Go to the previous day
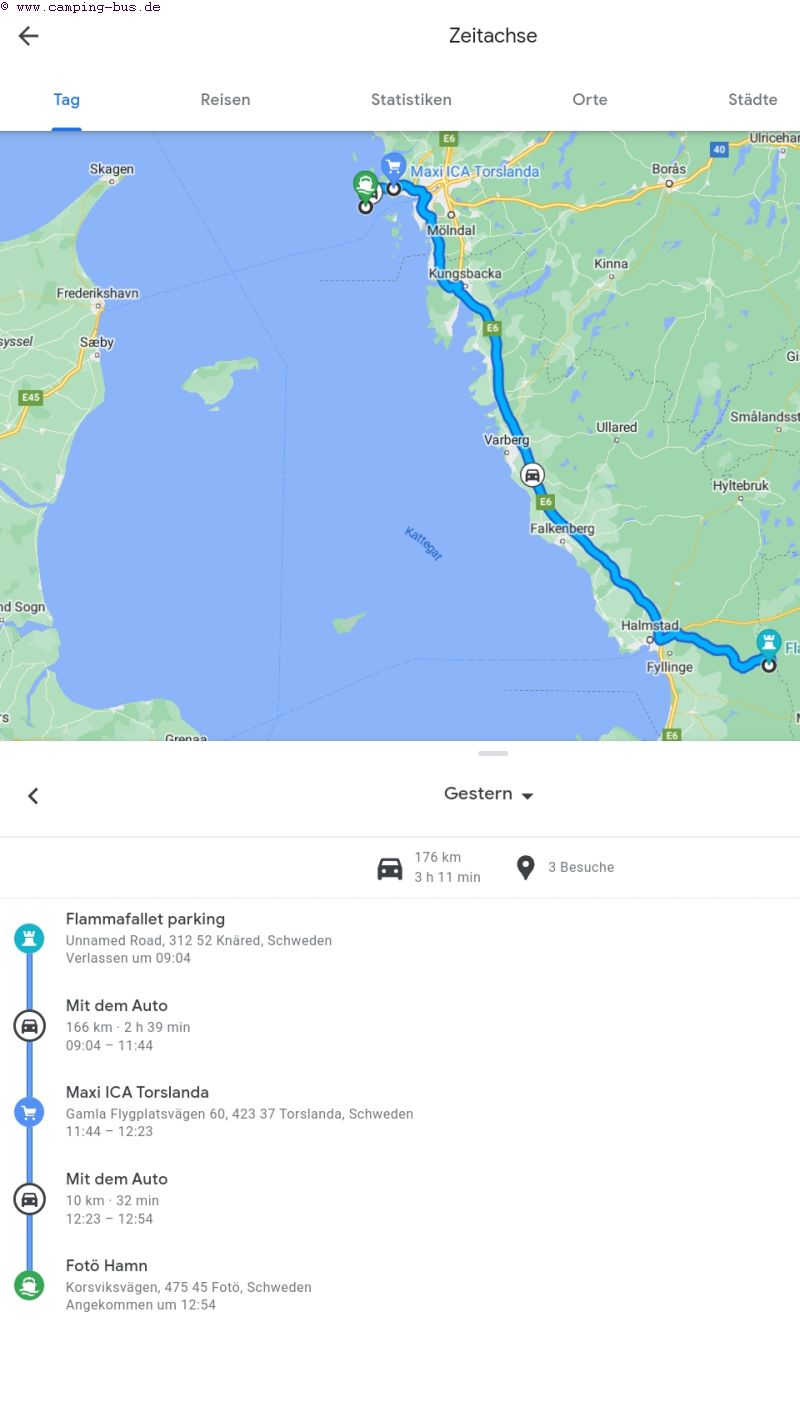The height and width of the screenshot is (1422, 800). pos(33,796)
